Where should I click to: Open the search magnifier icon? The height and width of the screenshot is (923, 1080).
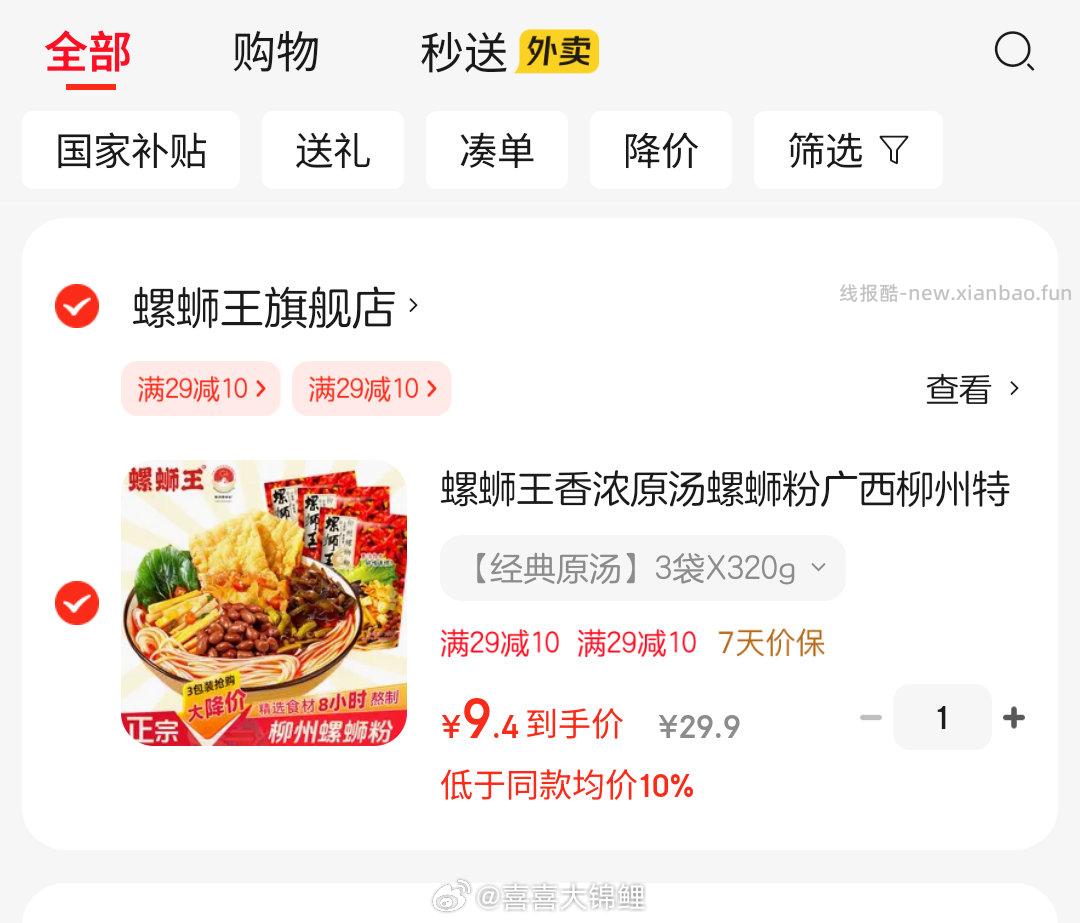(x=1013, y=50)
